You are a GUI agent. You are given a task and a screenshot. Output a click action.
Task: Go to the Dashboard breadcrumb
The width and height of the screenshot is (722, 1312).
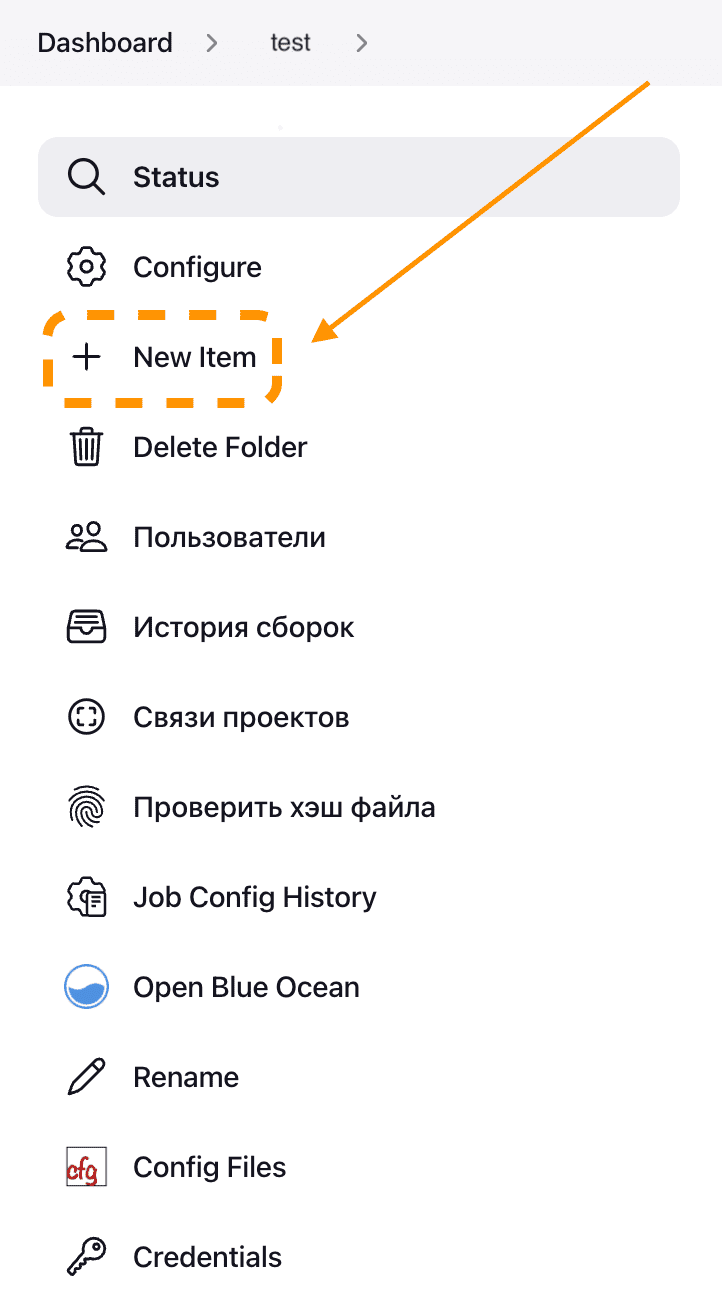click(x=105, y=43)
